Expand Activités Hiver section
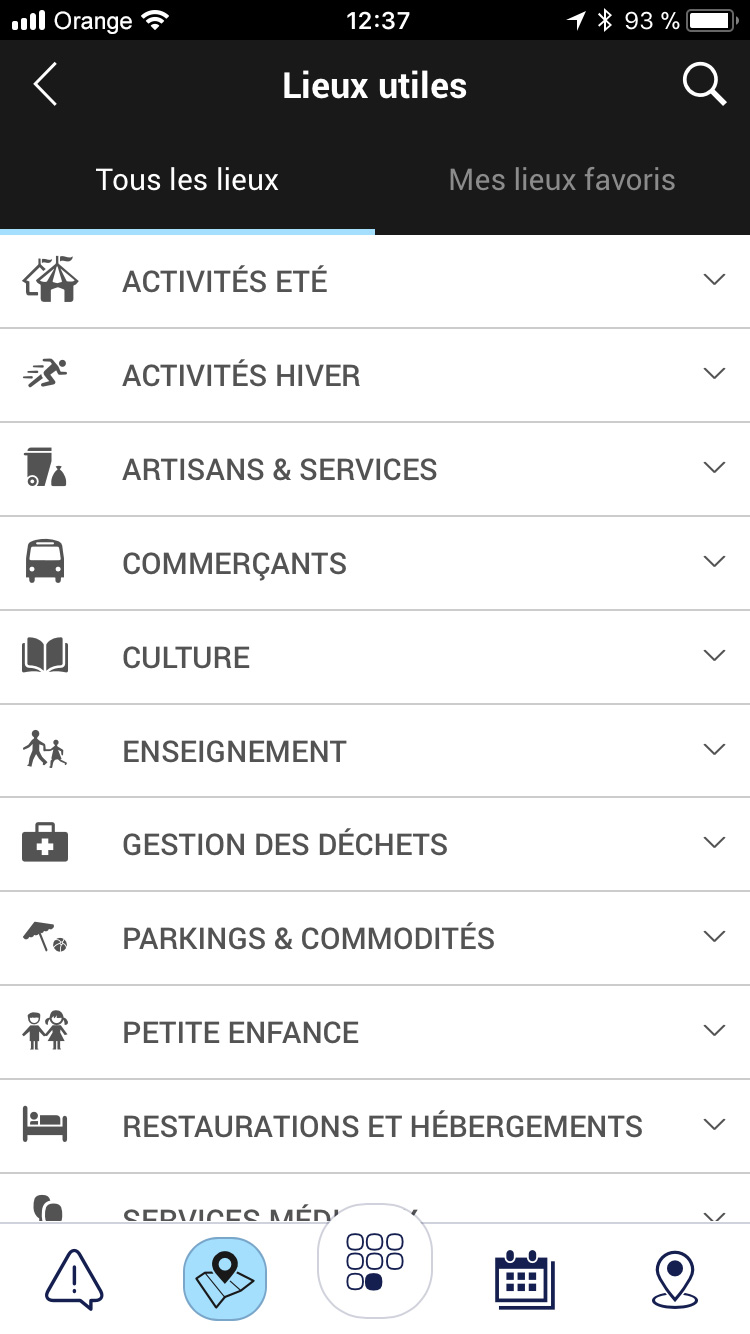Viewport: 750px width, 1334px height. (375, 375)
